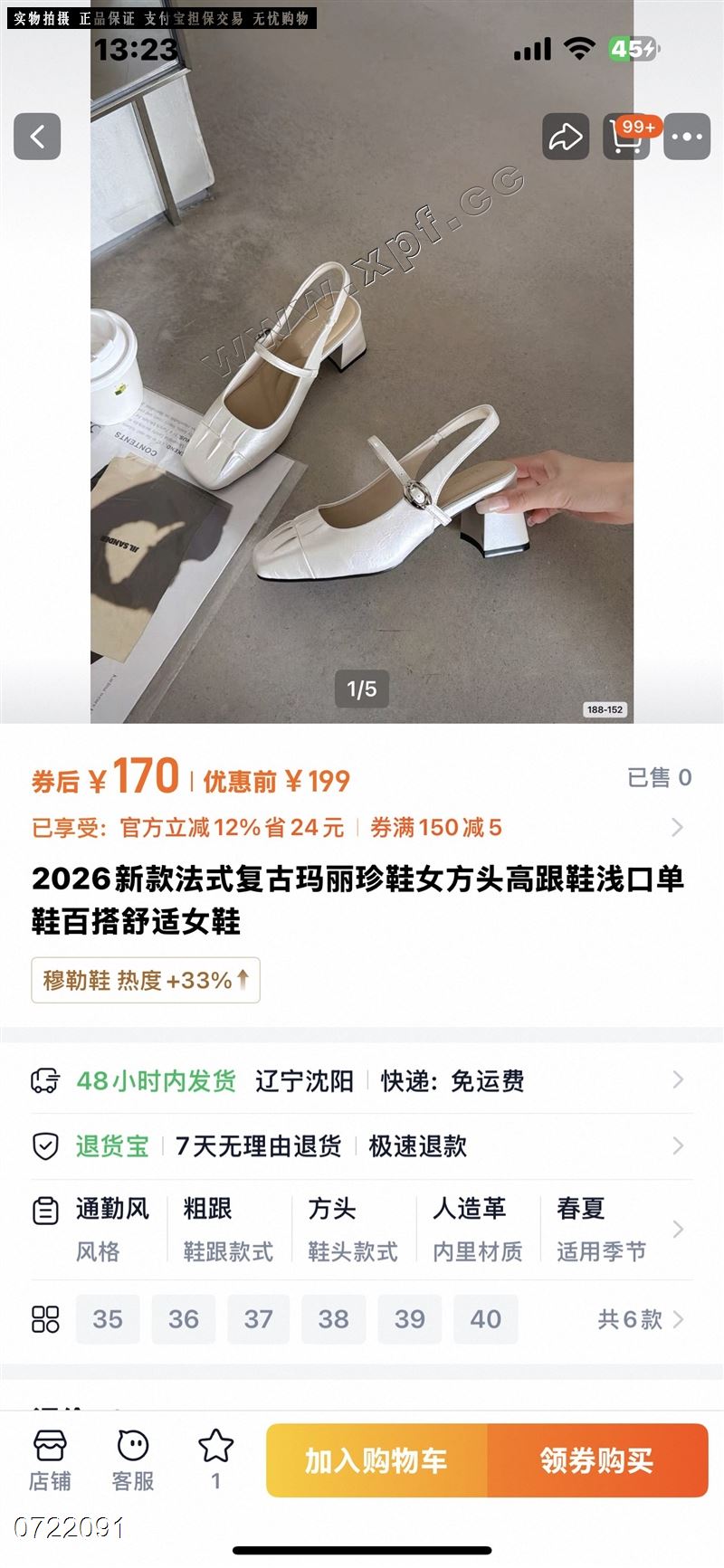Viewport: 724px width, 1568px height.
Task: Select size 37
Action: [x=259, y=1320]
